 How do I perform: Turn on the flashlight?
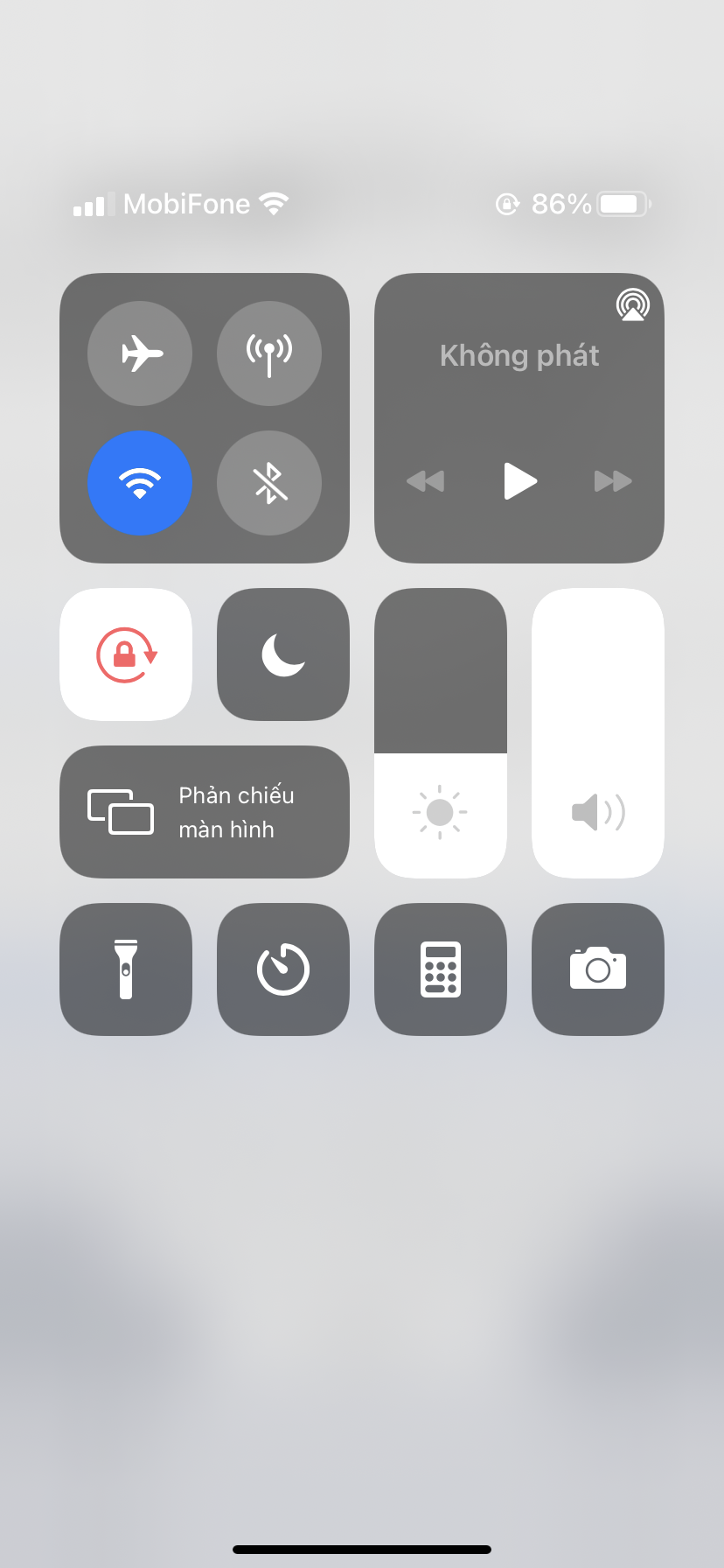pyautogui.click(x=126, y=969)
